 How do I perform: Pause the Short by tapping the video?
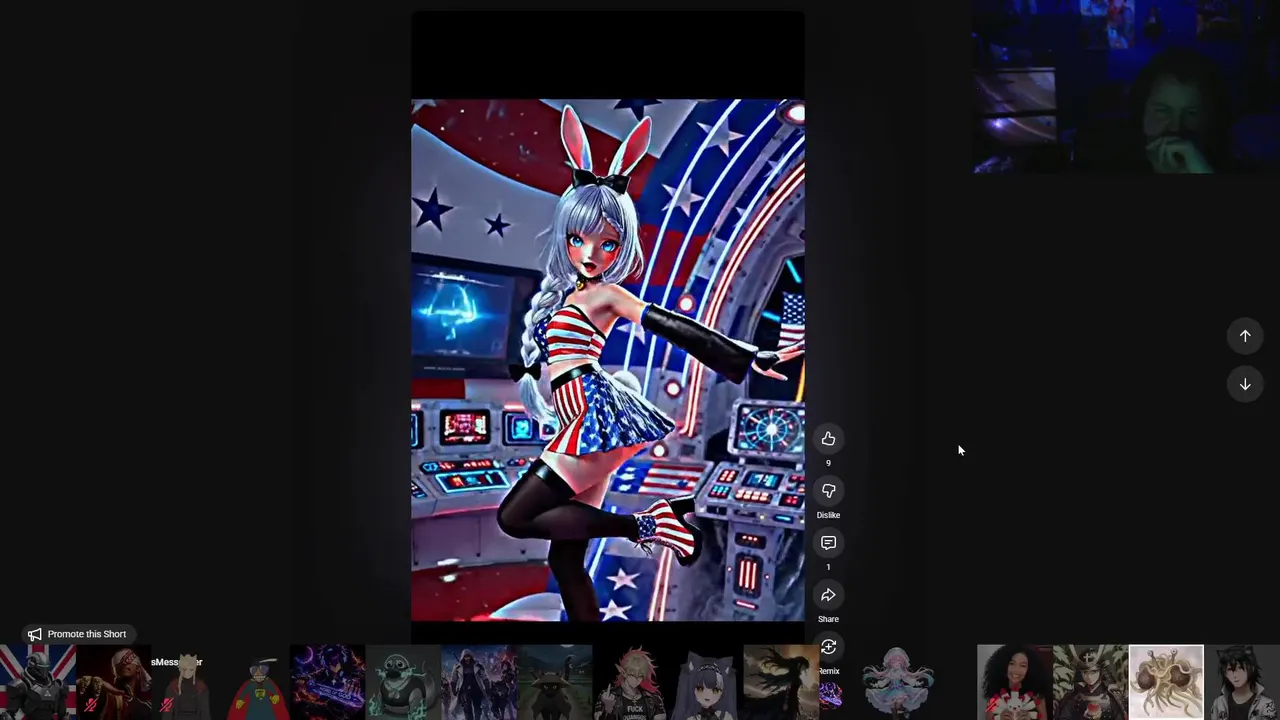tap(607, 330)
